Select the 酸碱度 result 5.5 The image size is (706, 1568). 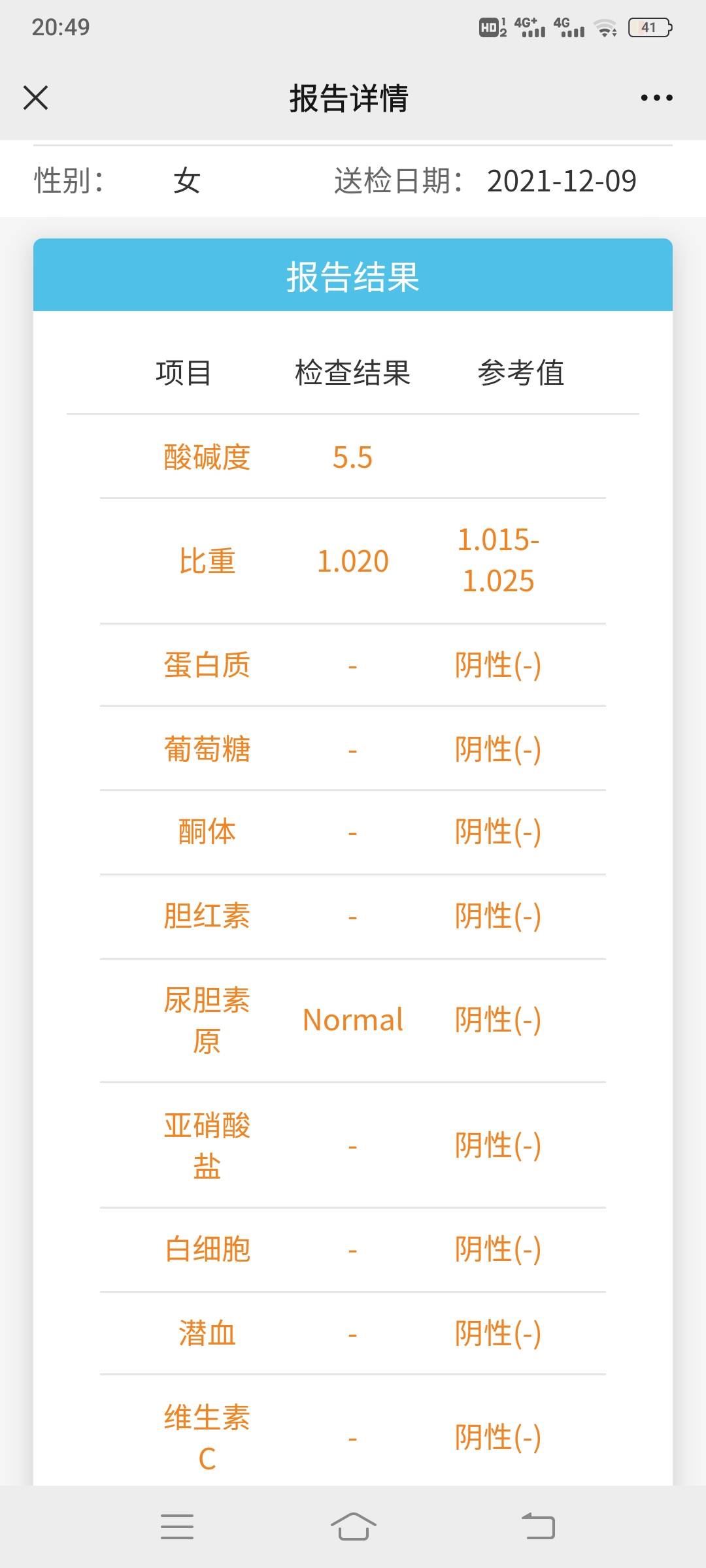[353, 457]
